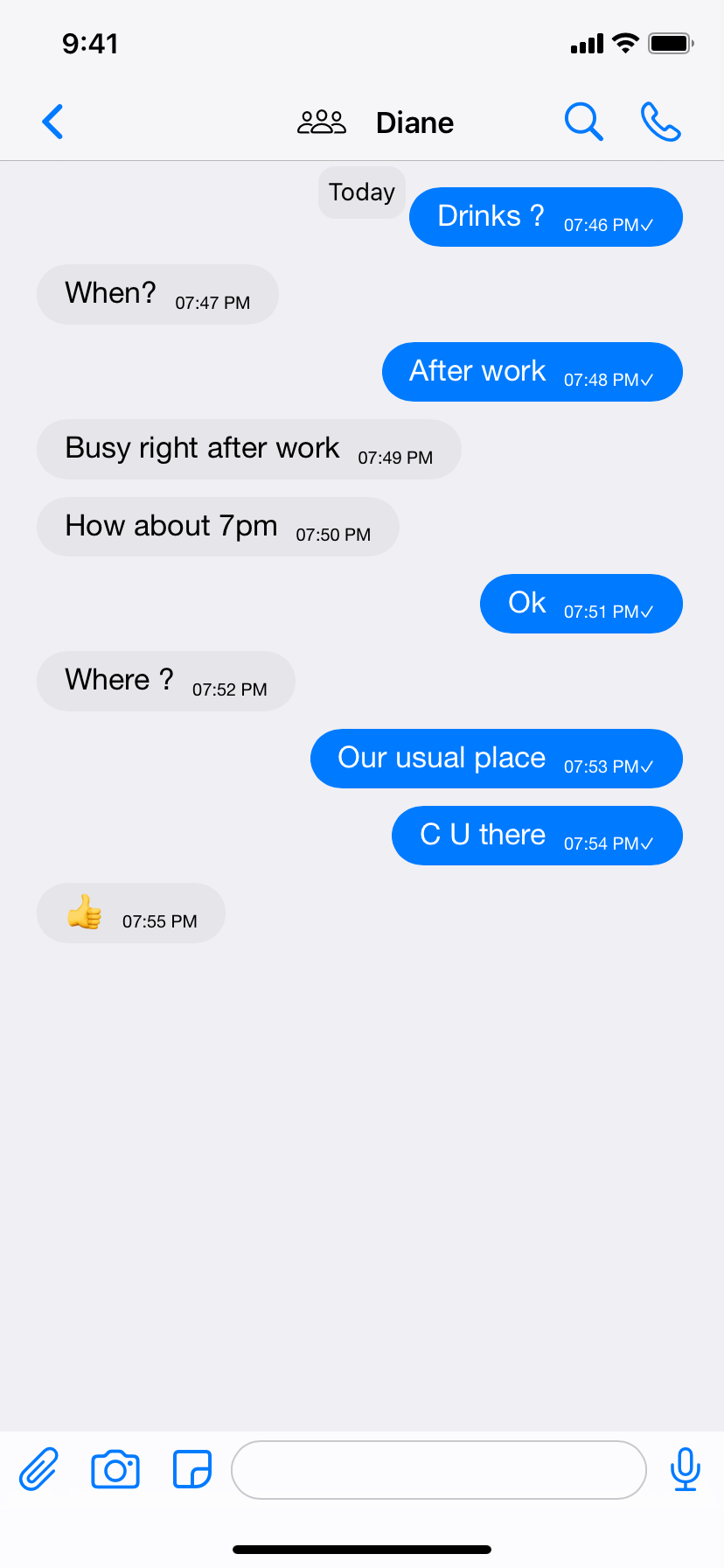
Task: Open Diane's chat details from the header
Action: point(414,122)
